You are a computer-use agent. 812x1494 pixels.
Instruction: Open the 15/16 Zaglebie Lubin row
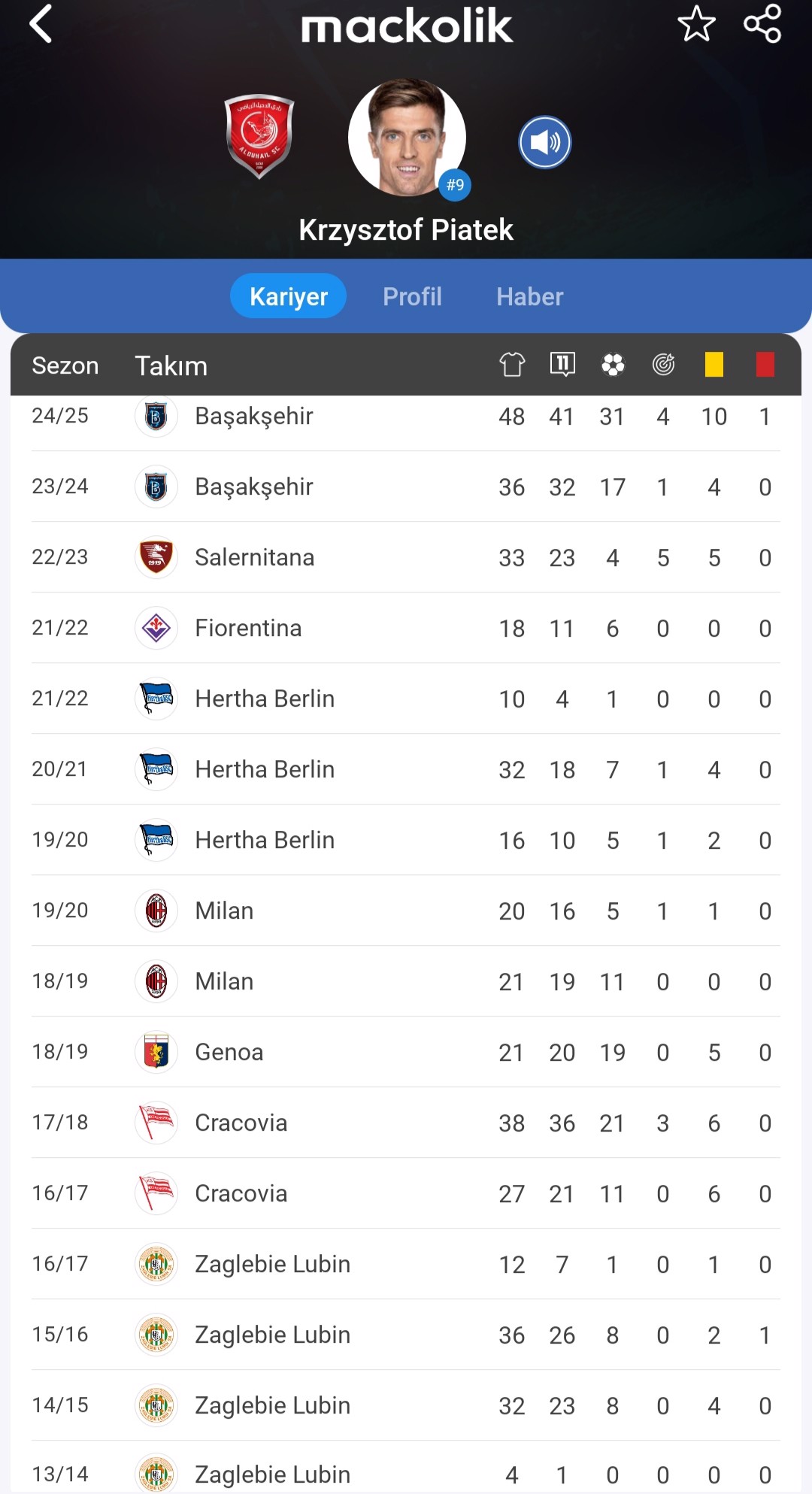(406, 1335)
